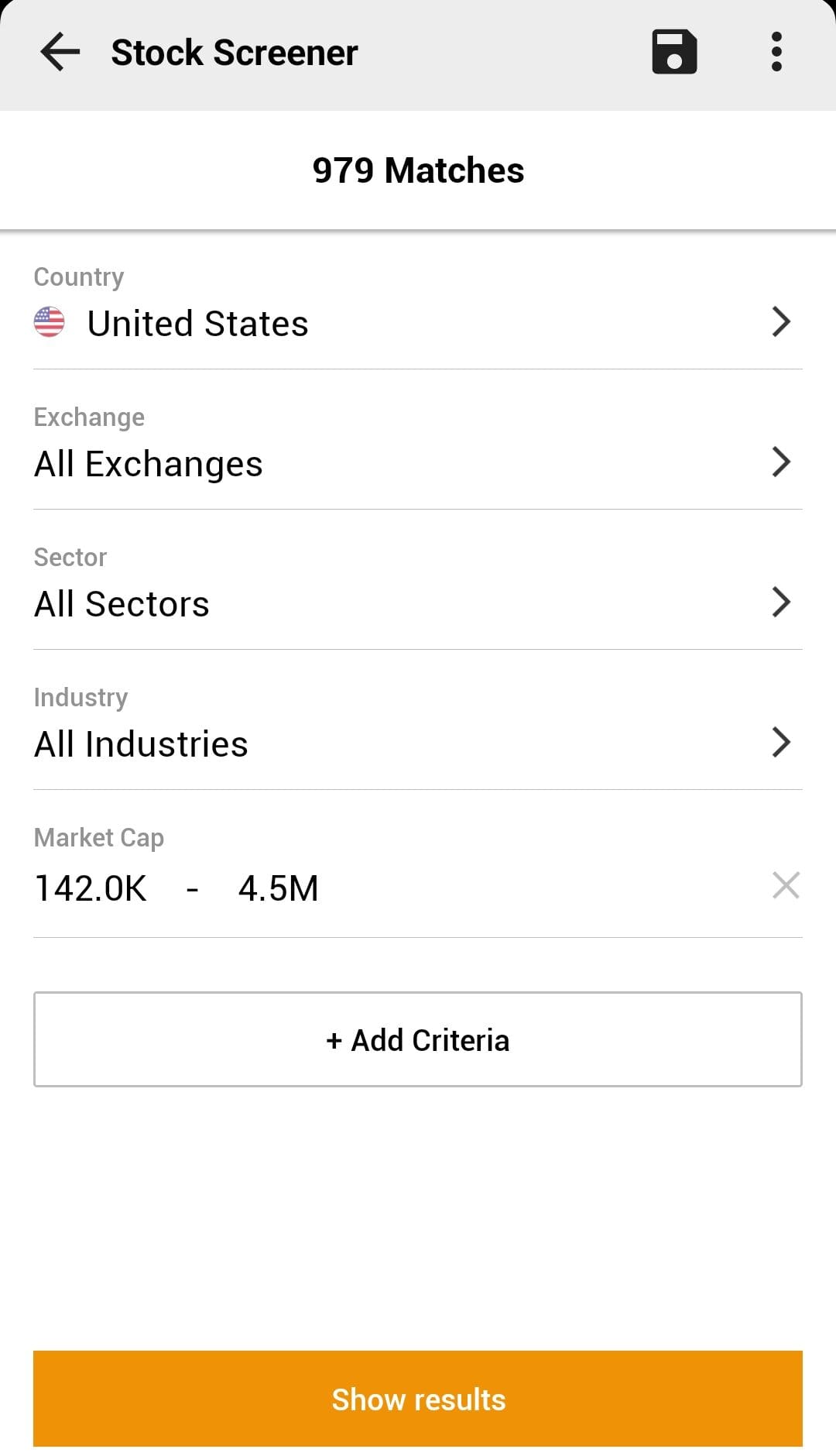The image size is (836, 1456).
Task: Click the + Add Criteria button
Action: coord(418,1039)
